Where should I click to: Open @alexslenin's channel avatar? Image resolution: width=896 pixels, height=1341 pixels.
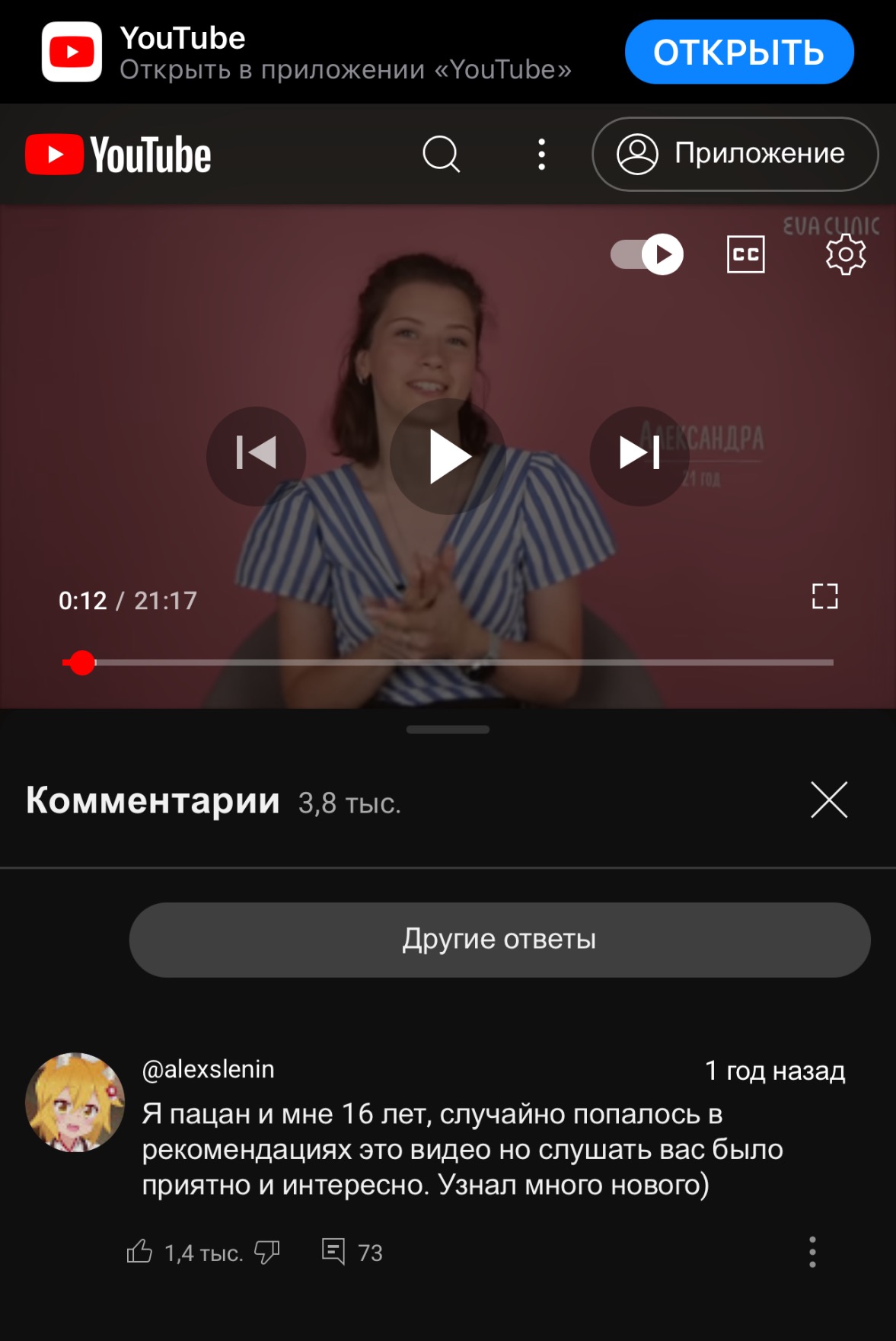click(x=75, y=1102)
